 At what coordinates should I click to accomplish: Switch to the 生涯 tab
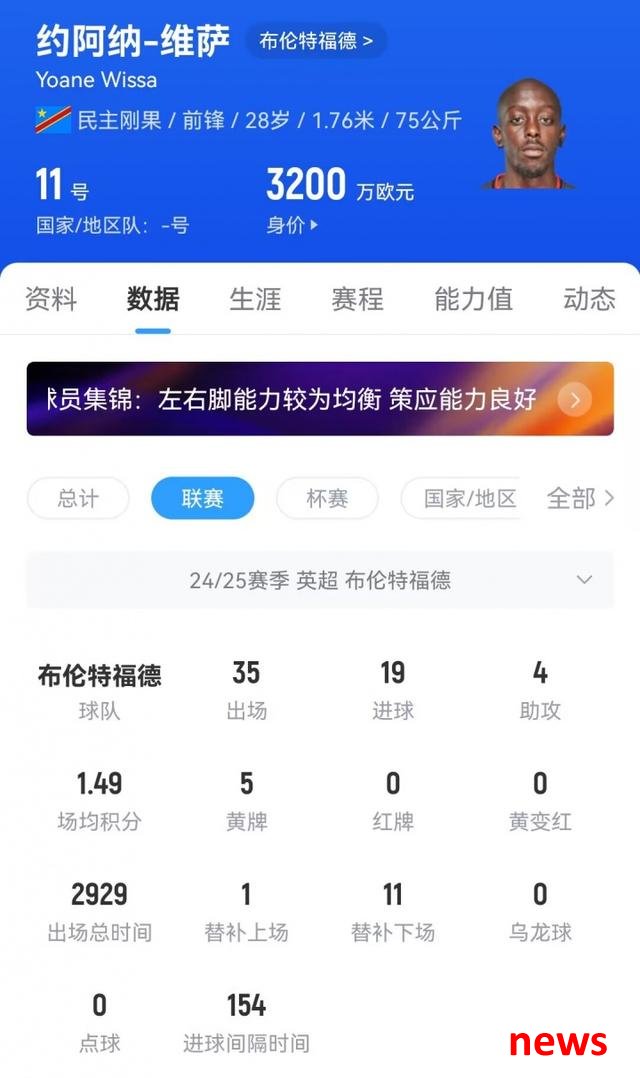click(255, 298)
